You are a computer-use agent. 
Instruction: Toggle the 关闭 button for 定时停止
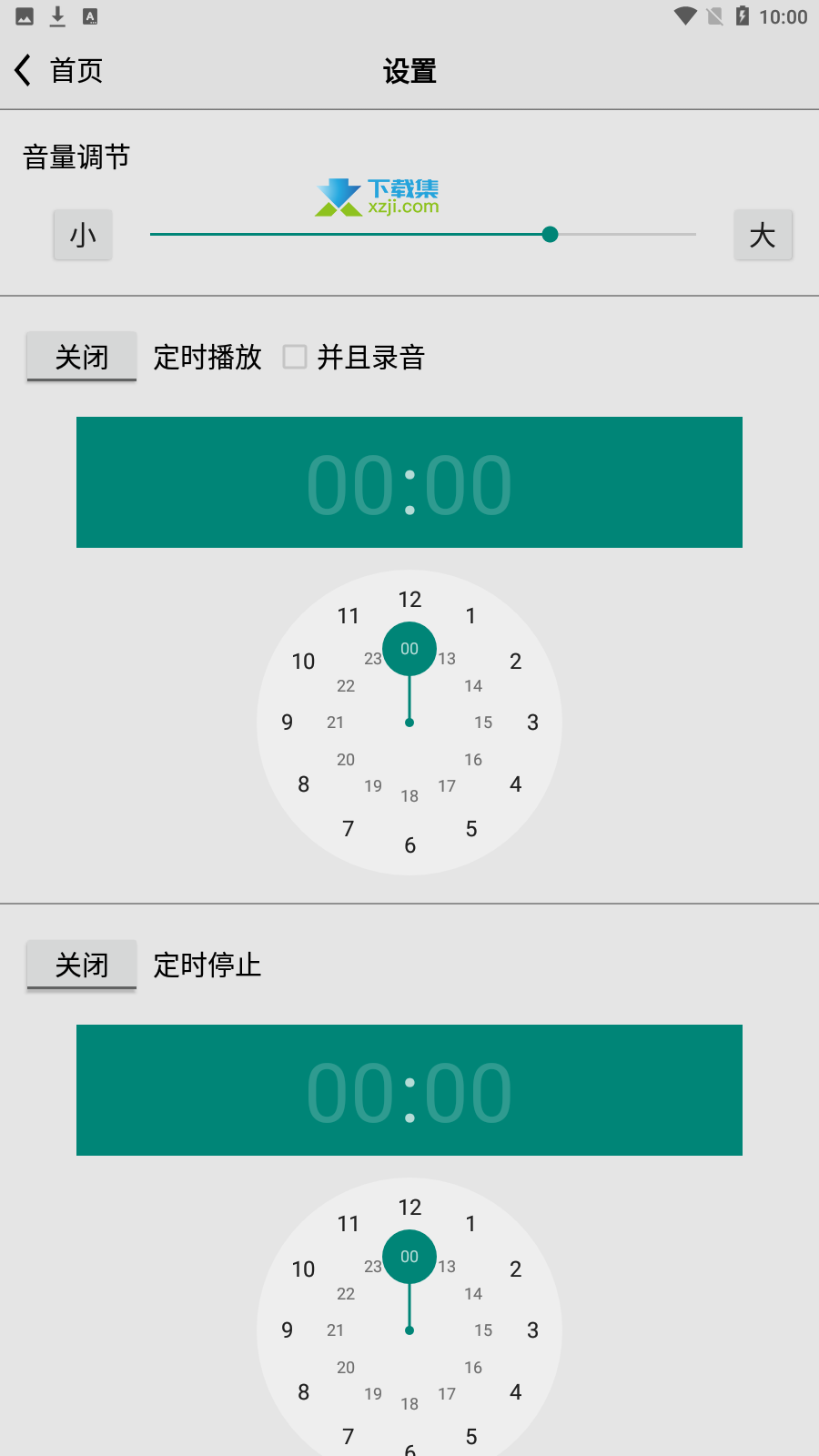click(x=82, y=965)
